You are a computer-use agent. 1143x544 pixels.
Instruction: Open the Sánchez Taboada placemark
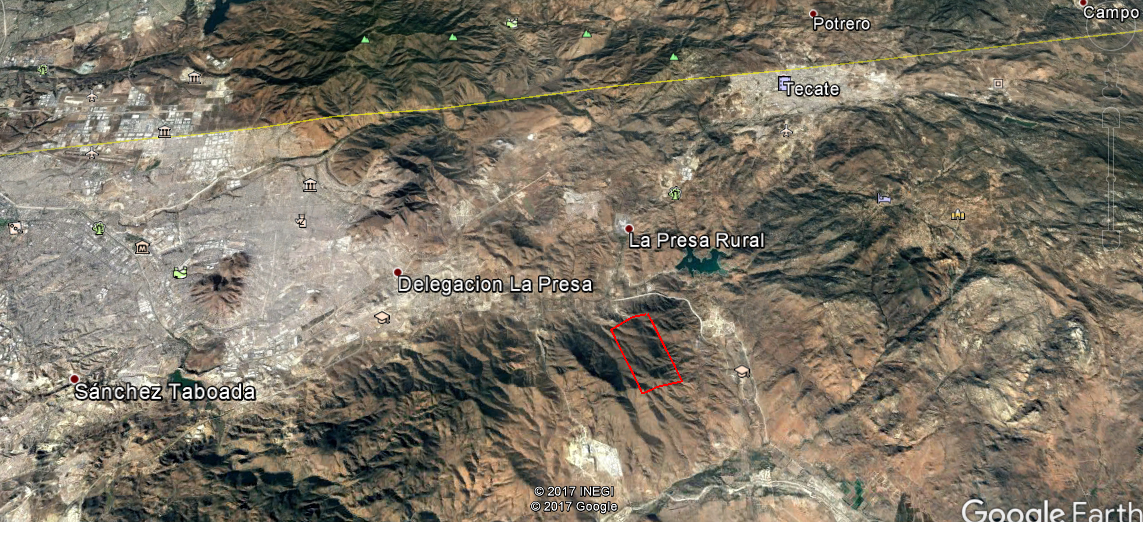(74, 379)
